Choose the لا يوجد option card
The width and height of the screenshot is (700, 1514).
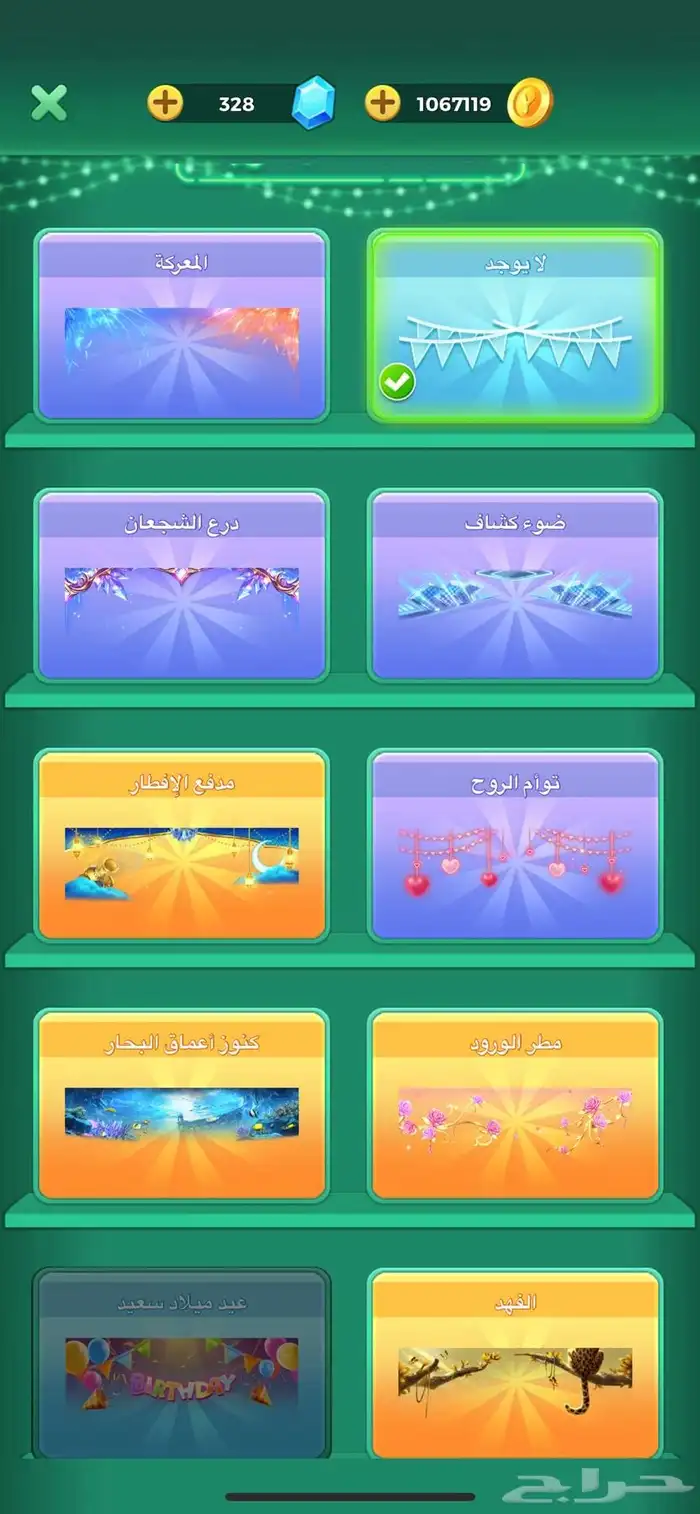515,325
